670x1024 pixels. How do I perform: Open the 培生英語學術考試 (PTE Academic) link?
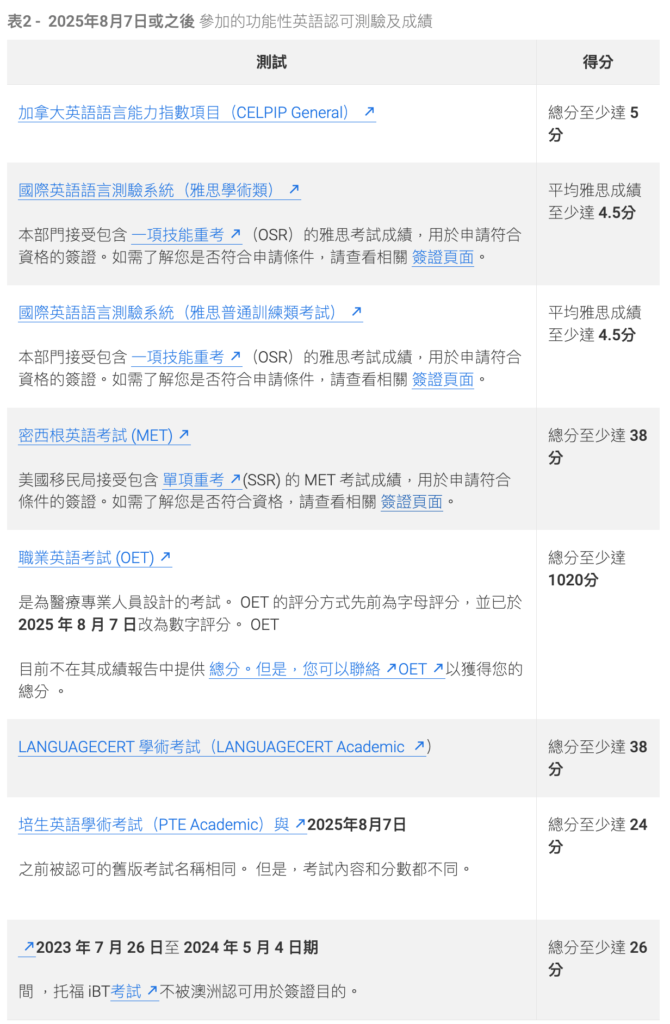162,825
